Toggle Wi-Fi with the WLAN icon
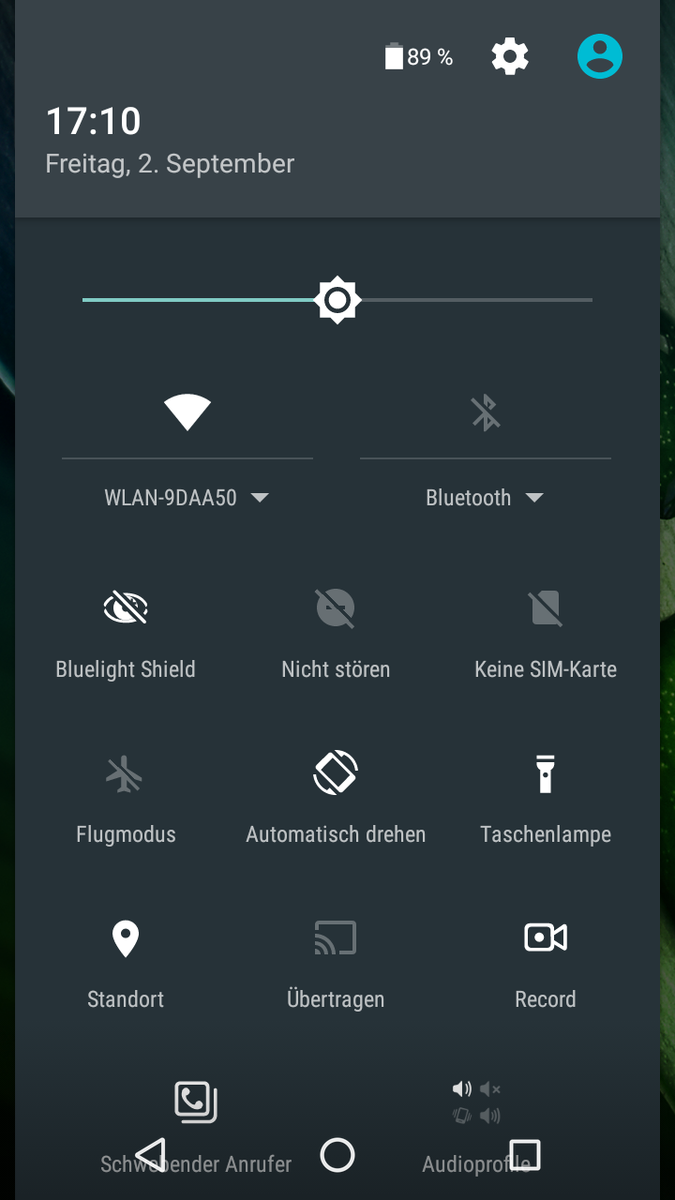 click(x=187, y=412)
